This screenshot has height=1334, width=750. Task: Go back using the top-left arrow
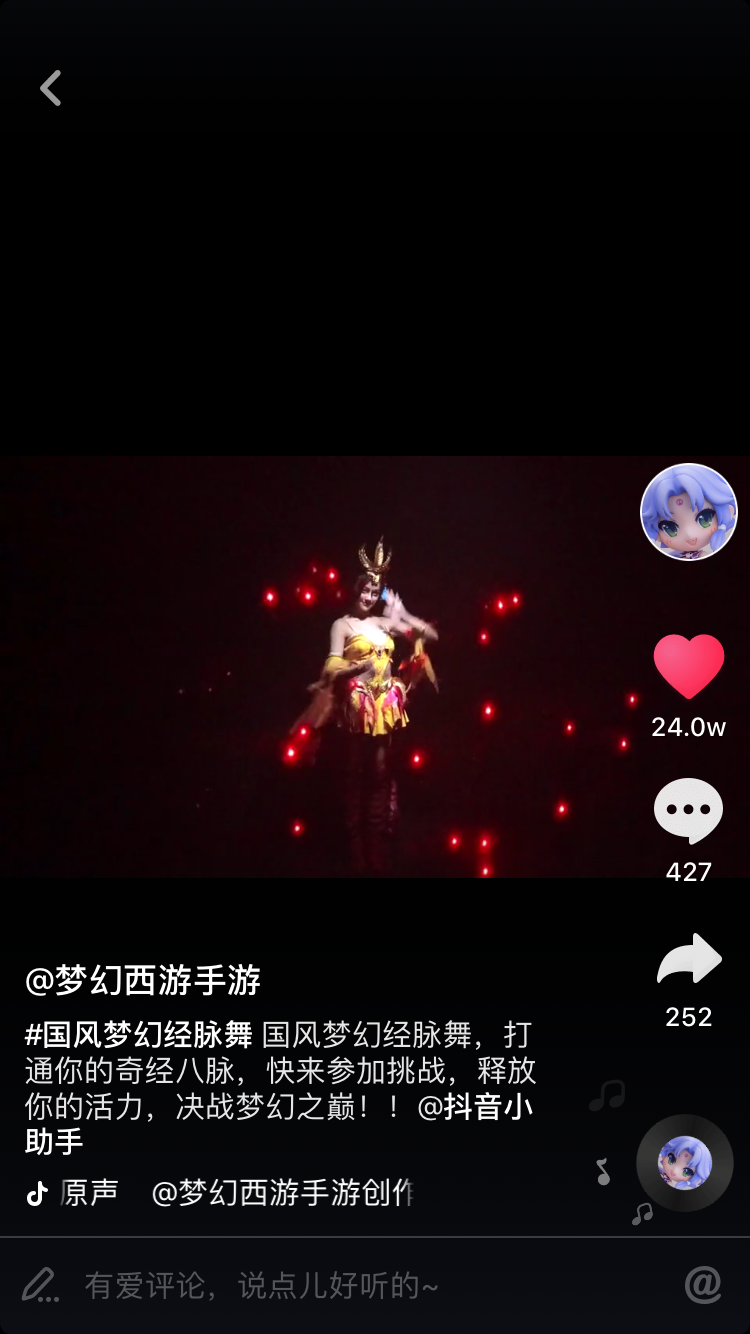51,88
